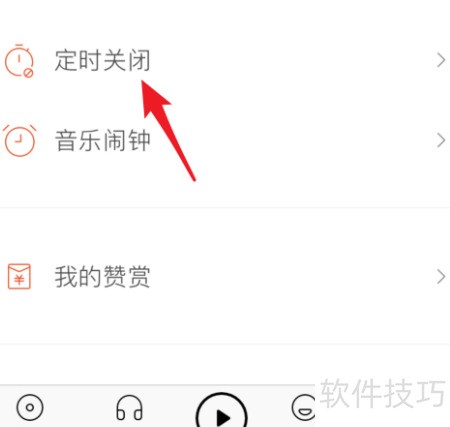Open the 我的赞赏 row
450x427 pixels.
point(225,277)
